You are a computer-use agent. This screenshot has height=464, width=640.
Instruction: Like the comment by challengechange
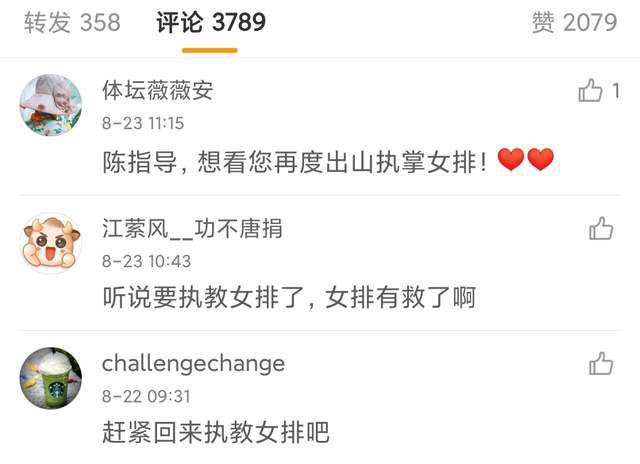[x=601, y=364]
